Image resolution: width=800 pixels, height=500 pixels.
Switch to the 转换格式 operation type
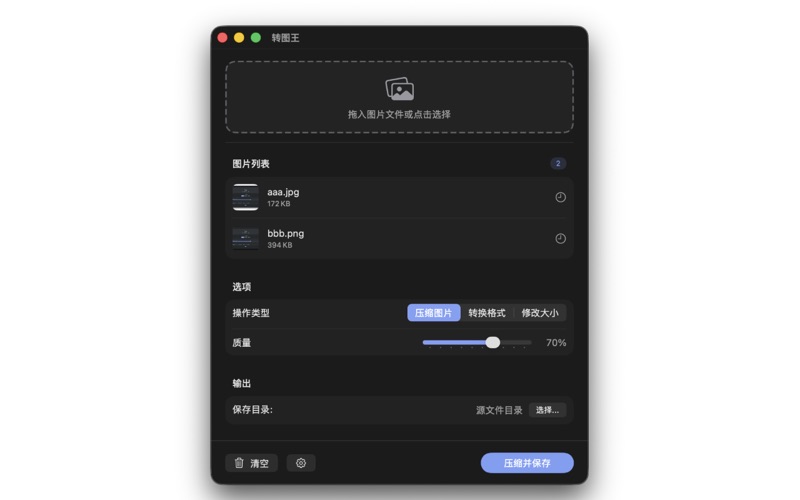pos(487,313)
